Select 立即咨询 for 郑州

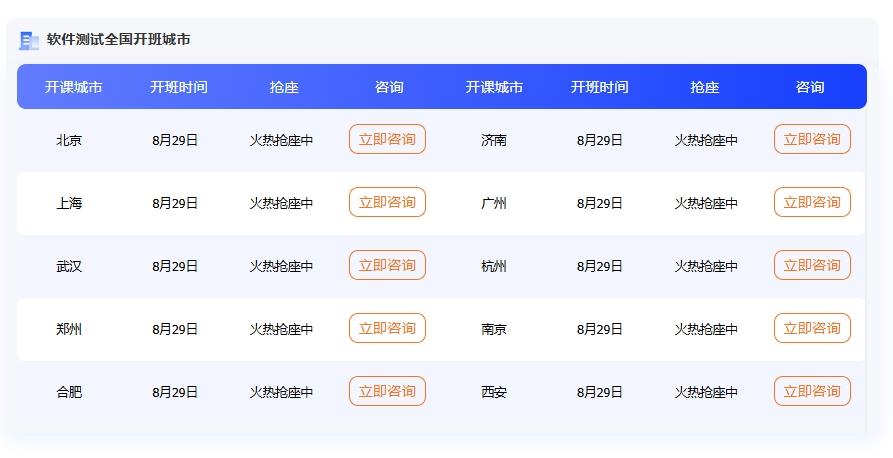point(387,328)
